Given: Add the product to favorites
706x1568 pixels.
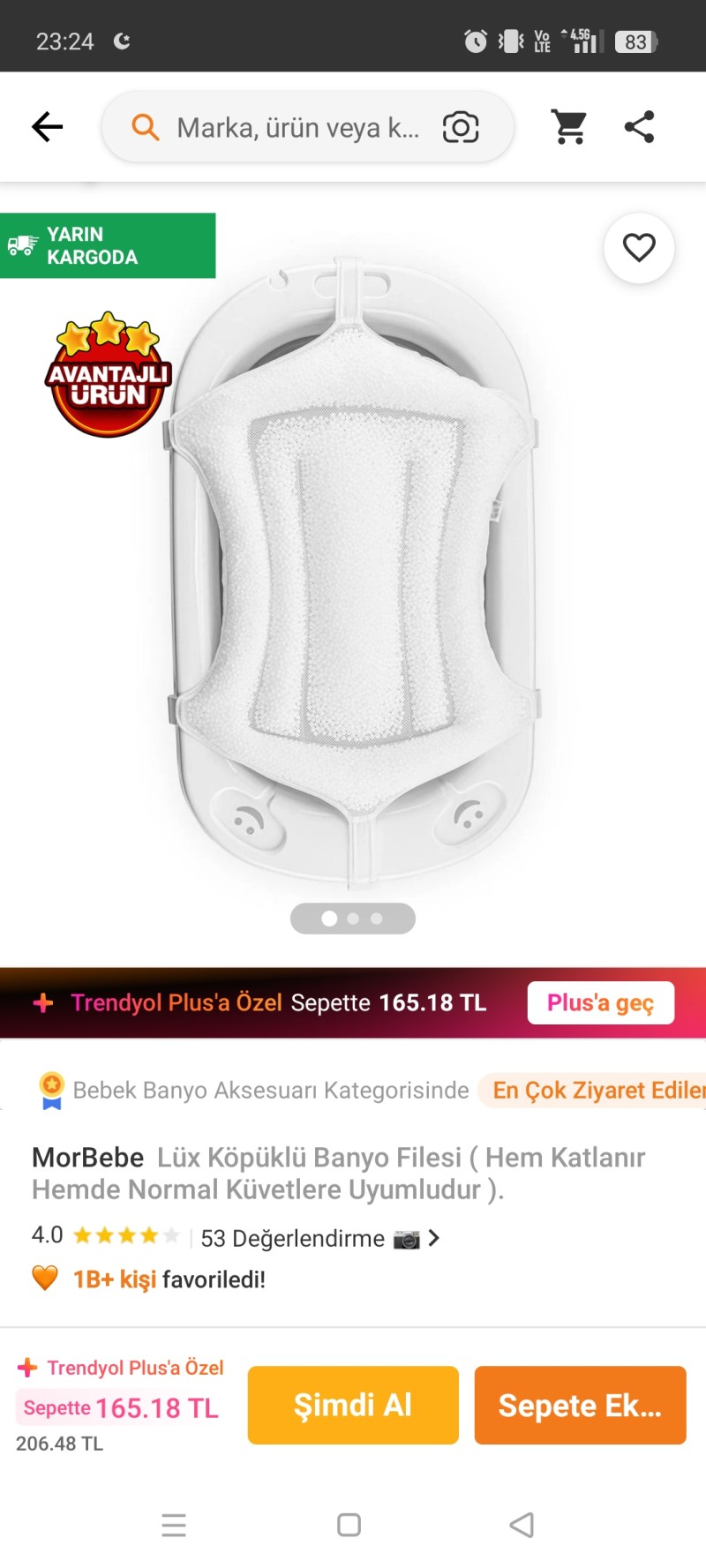Looking at the screenshot, I should [x=639, y=248].
